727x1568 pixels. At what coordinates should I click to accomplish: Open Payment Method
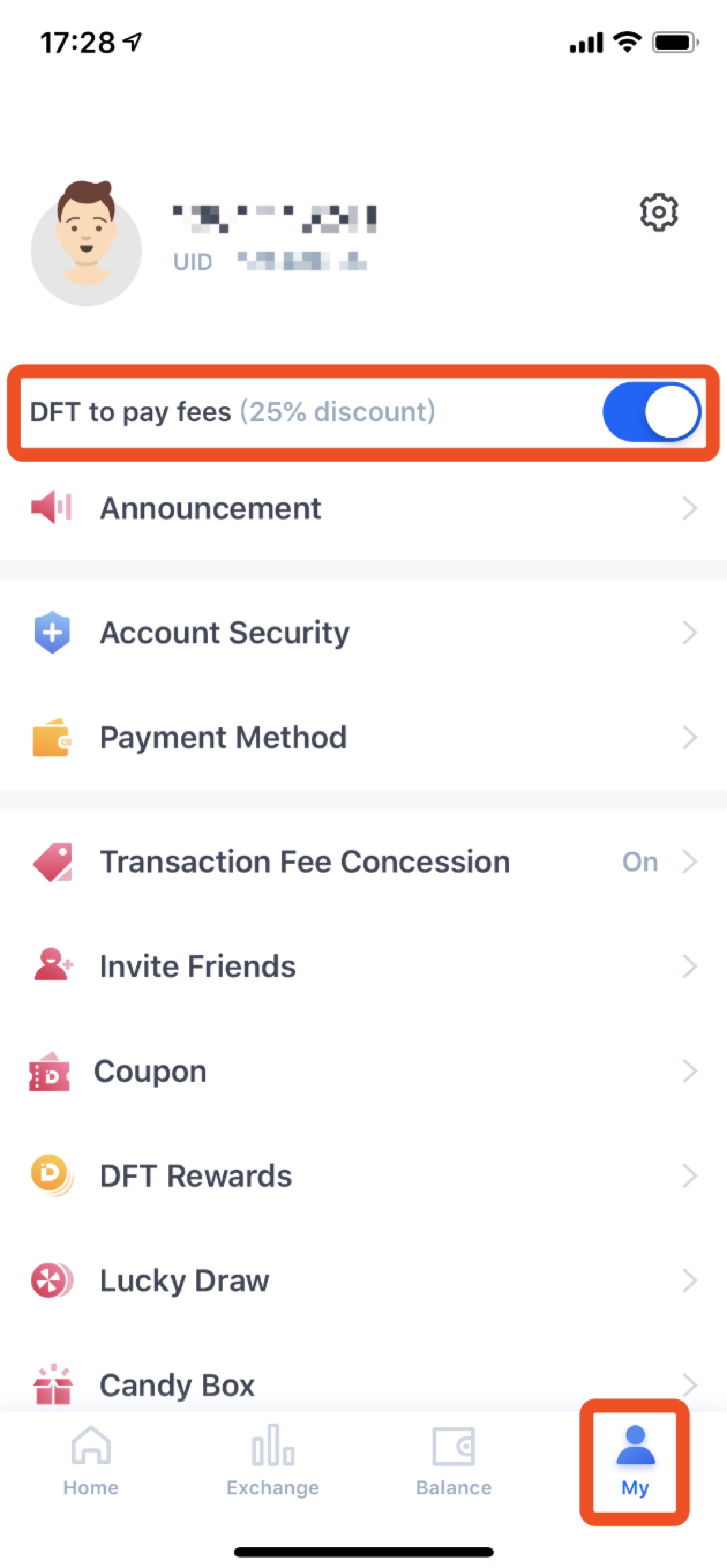(x=363, y=737)
